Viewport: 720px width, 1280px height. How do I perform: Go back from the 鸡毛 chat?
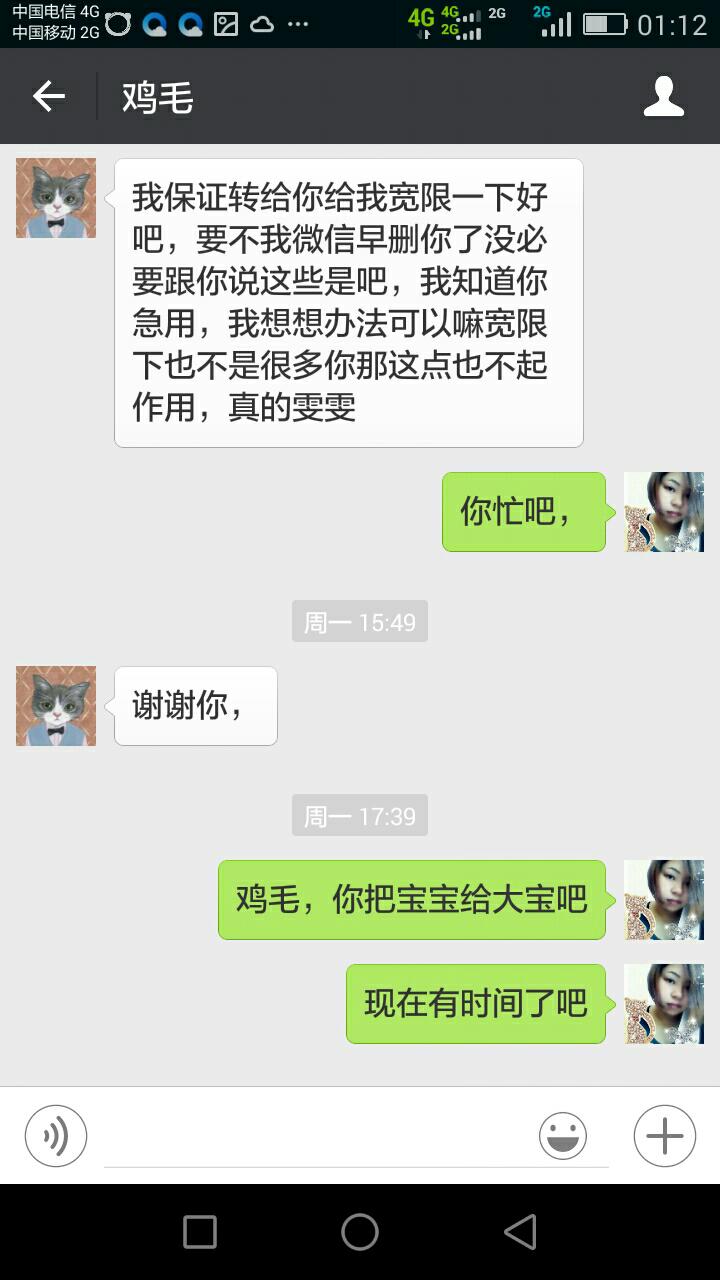pos(48,97)
